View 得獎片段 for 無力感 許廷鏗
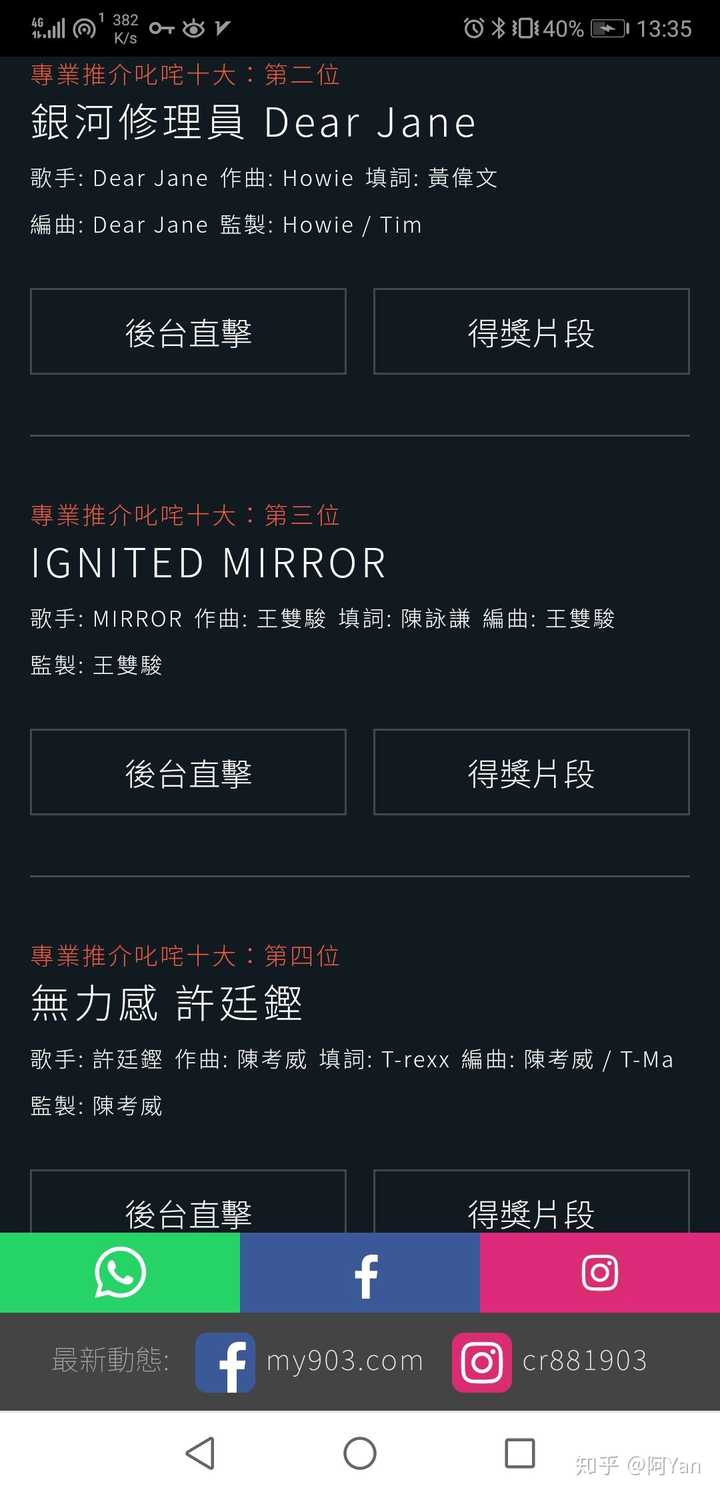The image size is (720, 1496). pos(531,1202)
